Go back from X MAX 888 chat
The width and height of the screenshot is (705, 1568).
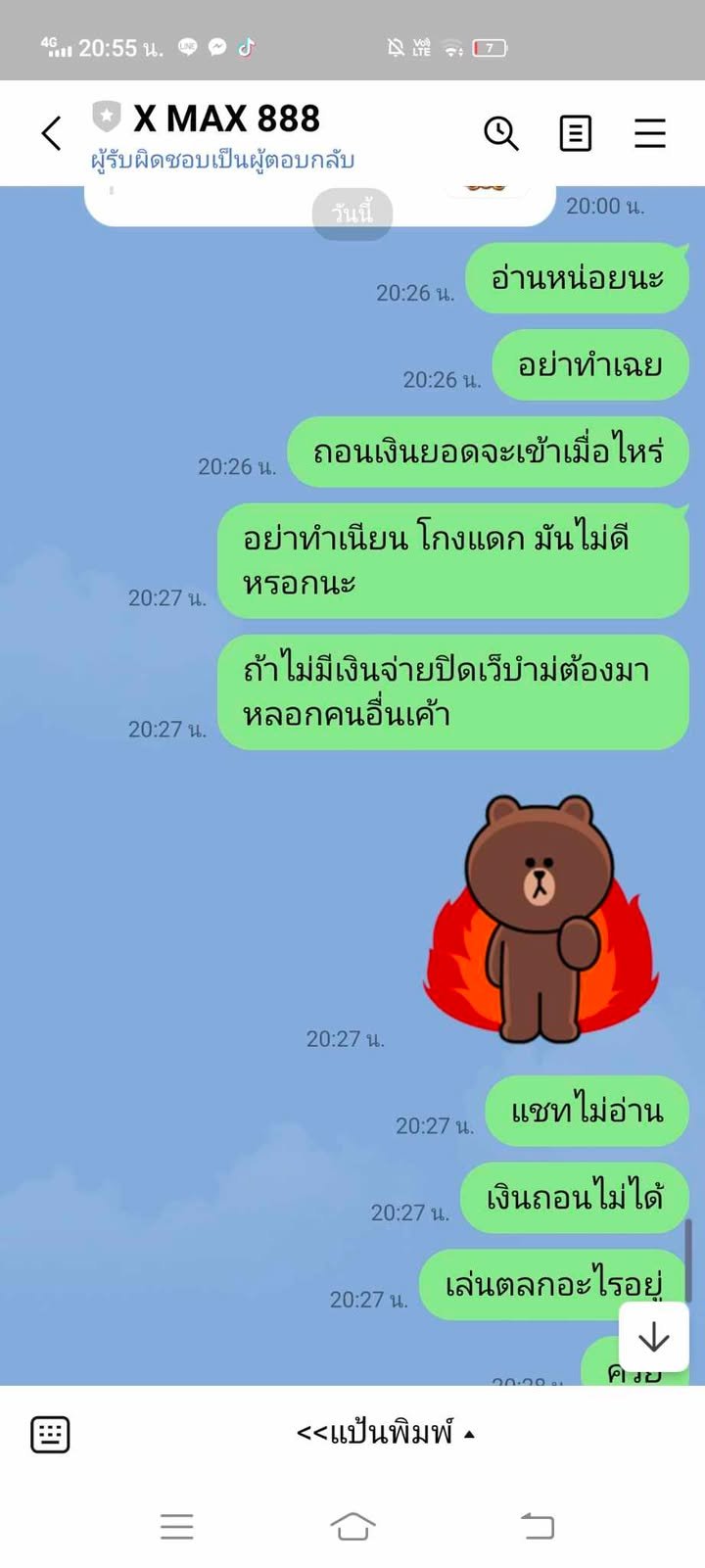(52, 133)
